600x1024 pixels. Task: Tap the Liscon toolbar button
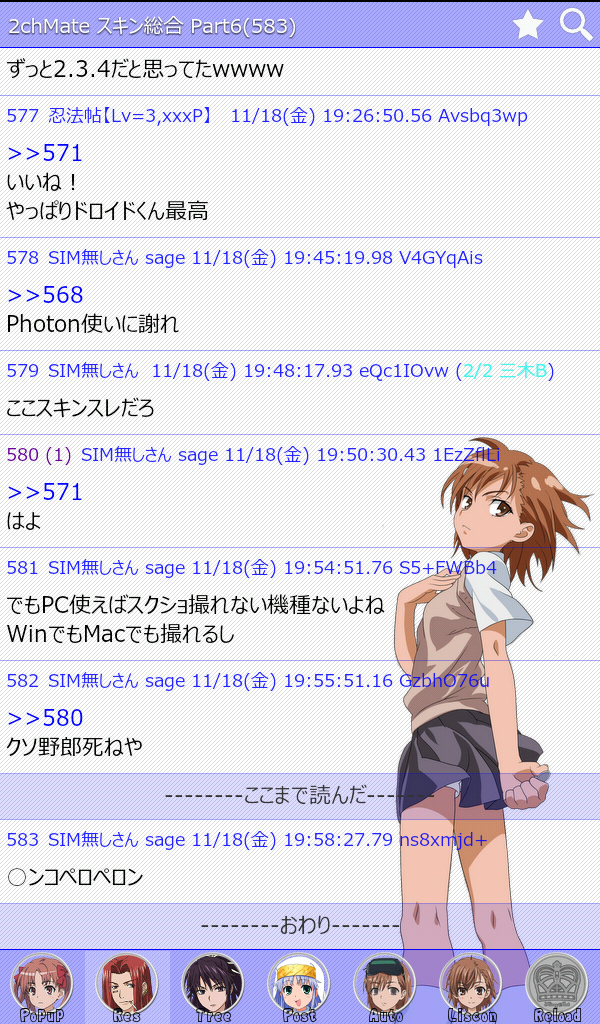coord(471,987)
